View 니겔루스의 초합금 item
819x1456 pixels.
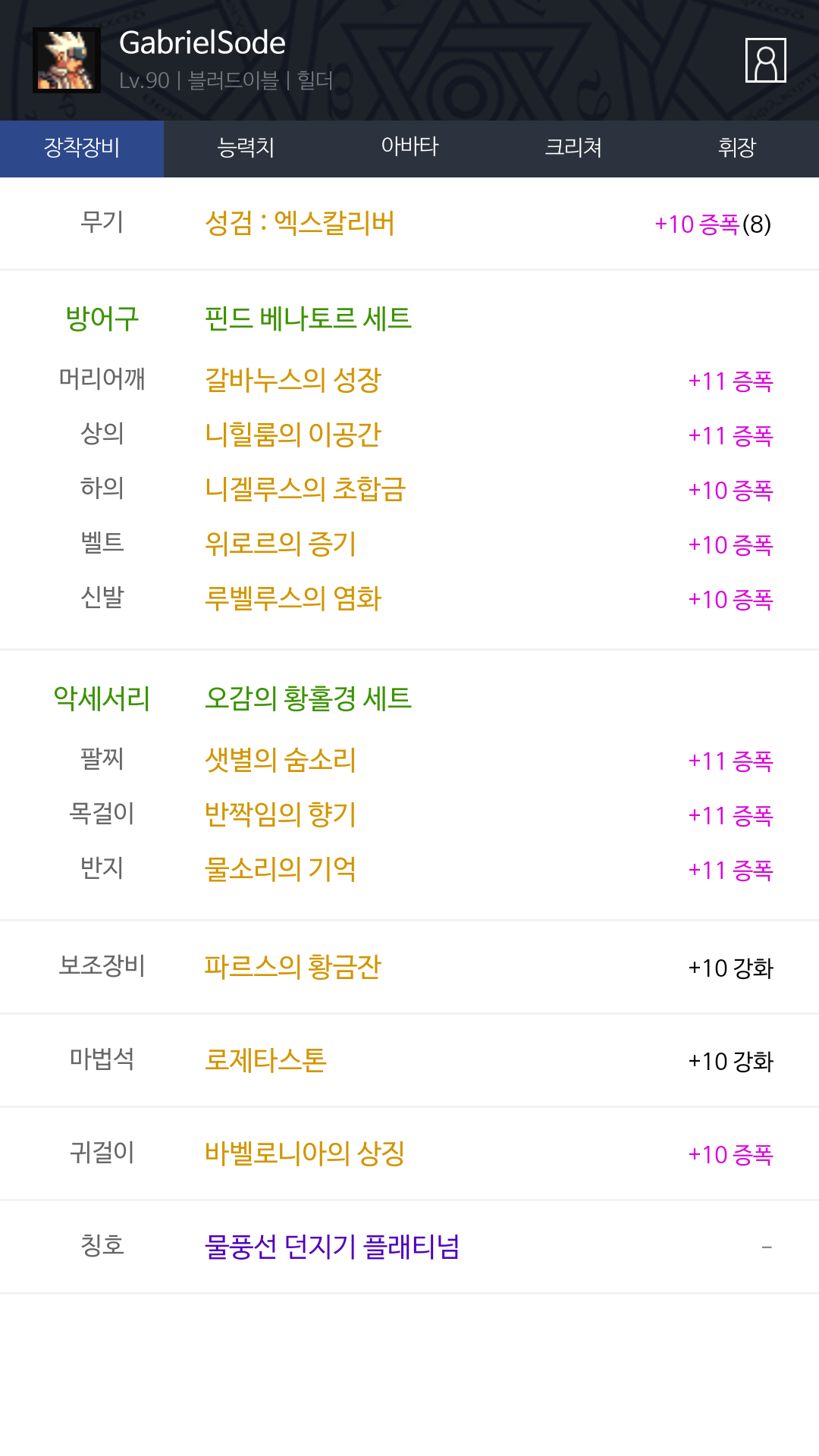(305, 490)
